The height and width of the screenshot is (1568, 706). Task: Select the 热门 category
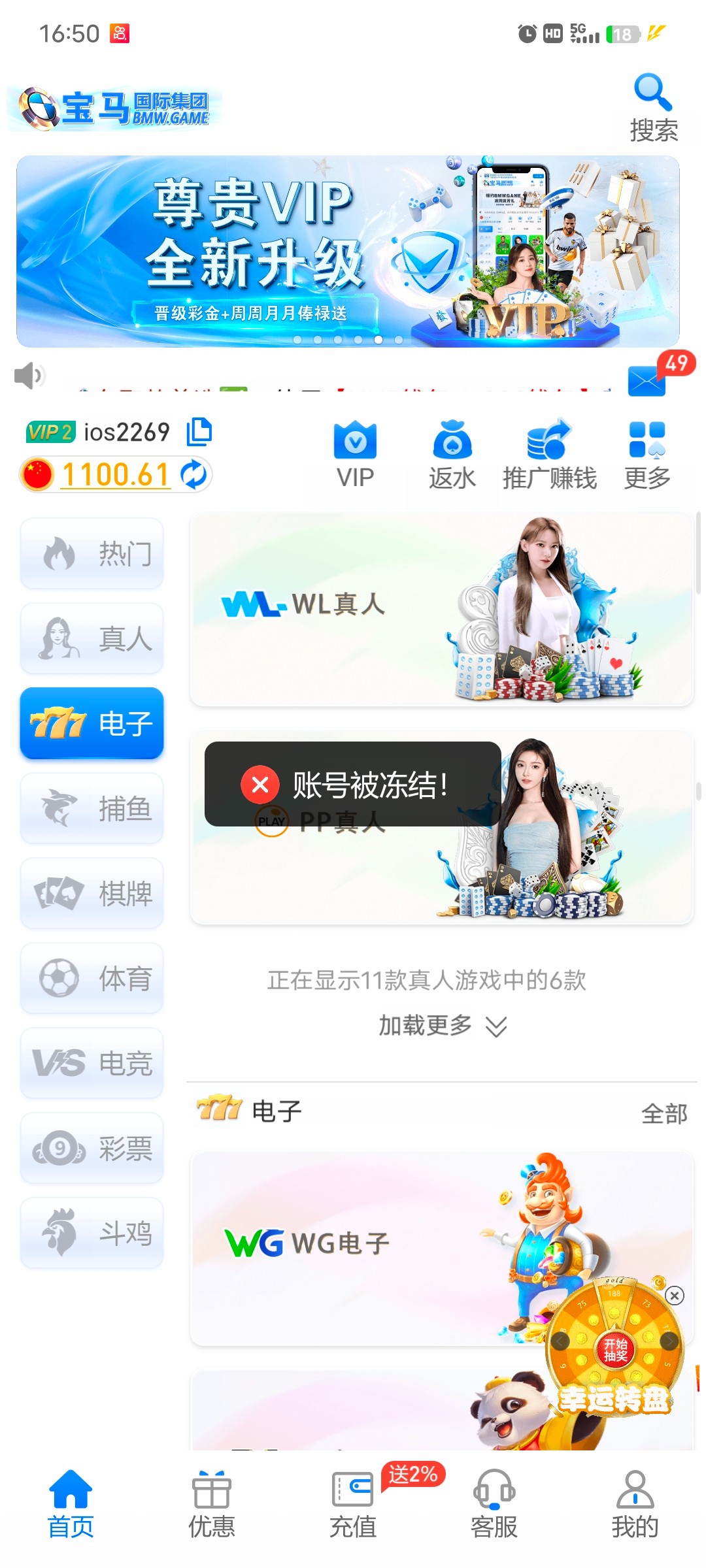(x=92, y=554)
